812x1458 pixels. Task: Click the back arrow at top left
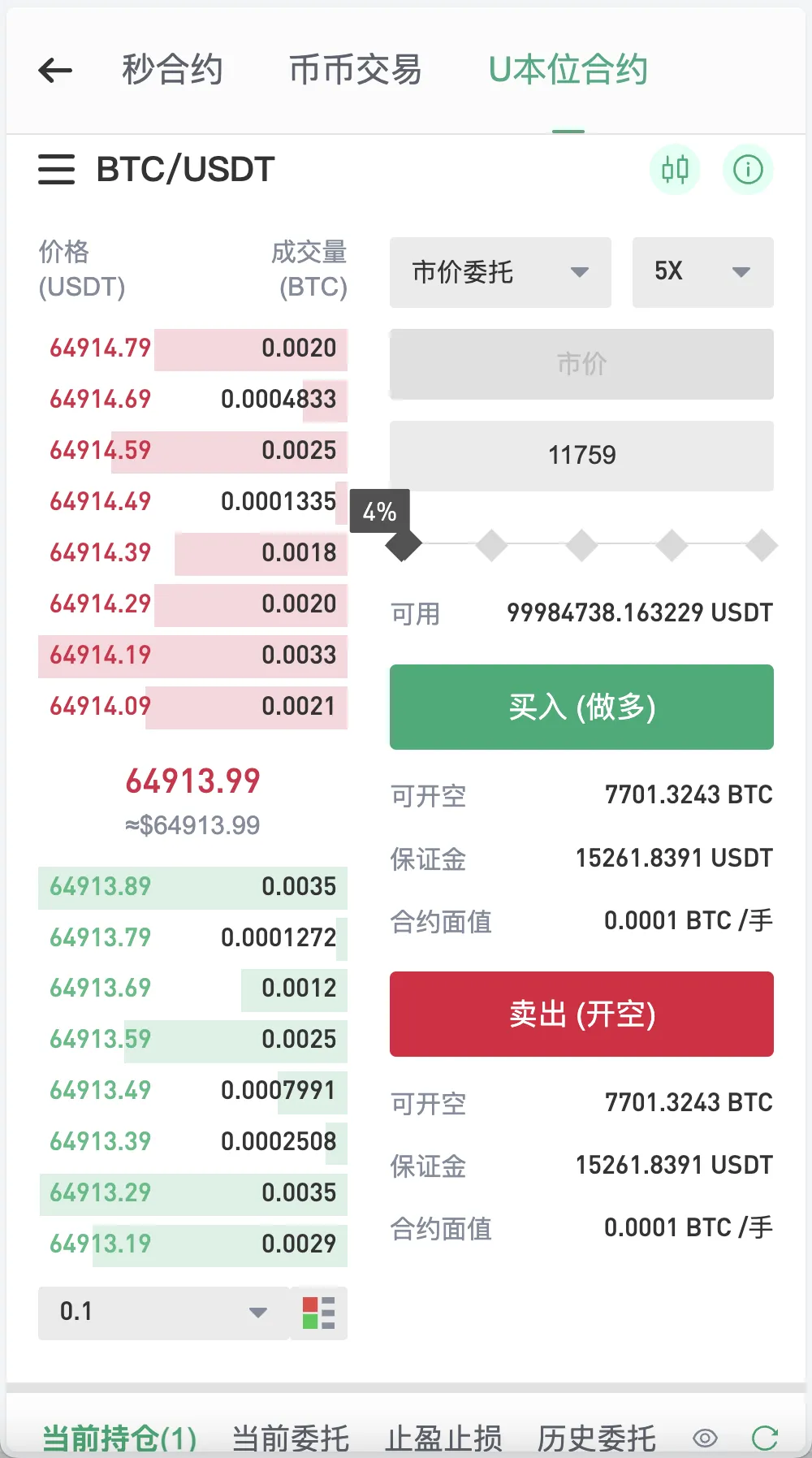point(54,70)
